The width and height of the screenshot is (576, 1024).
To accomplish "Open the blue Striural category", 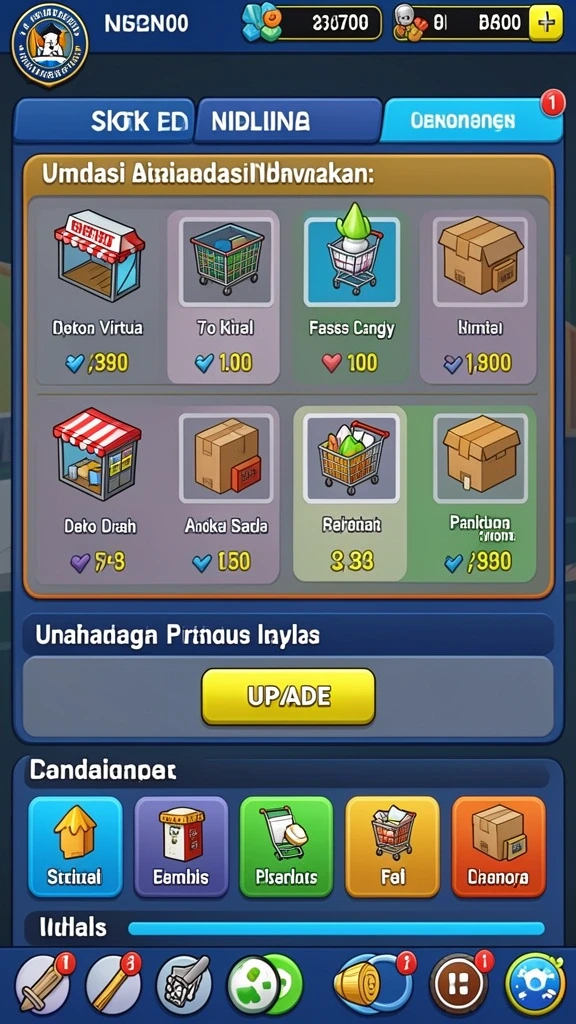I will click(75, 846).
